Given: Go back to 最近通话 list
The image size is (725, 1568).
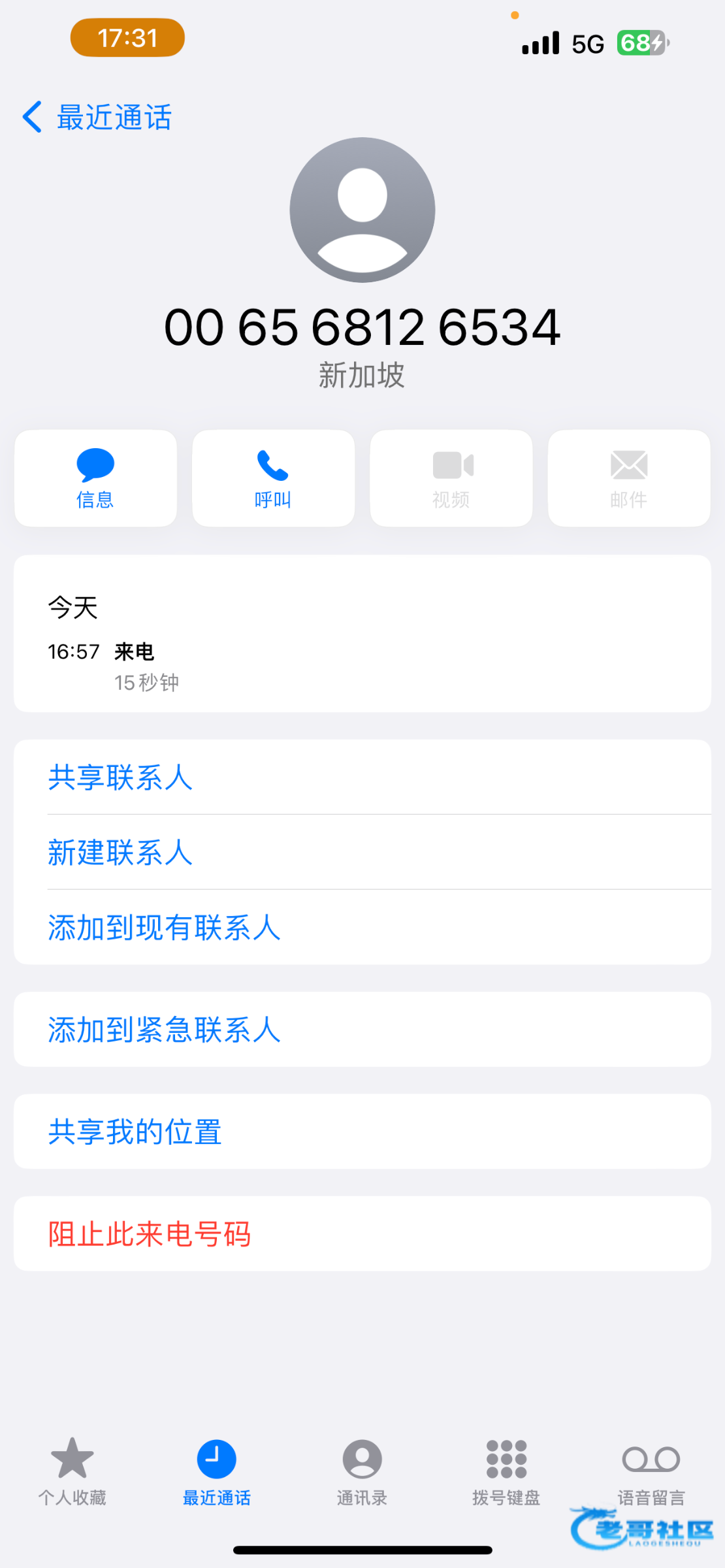Looking at the screenshot, I should [x=98, y=118].
